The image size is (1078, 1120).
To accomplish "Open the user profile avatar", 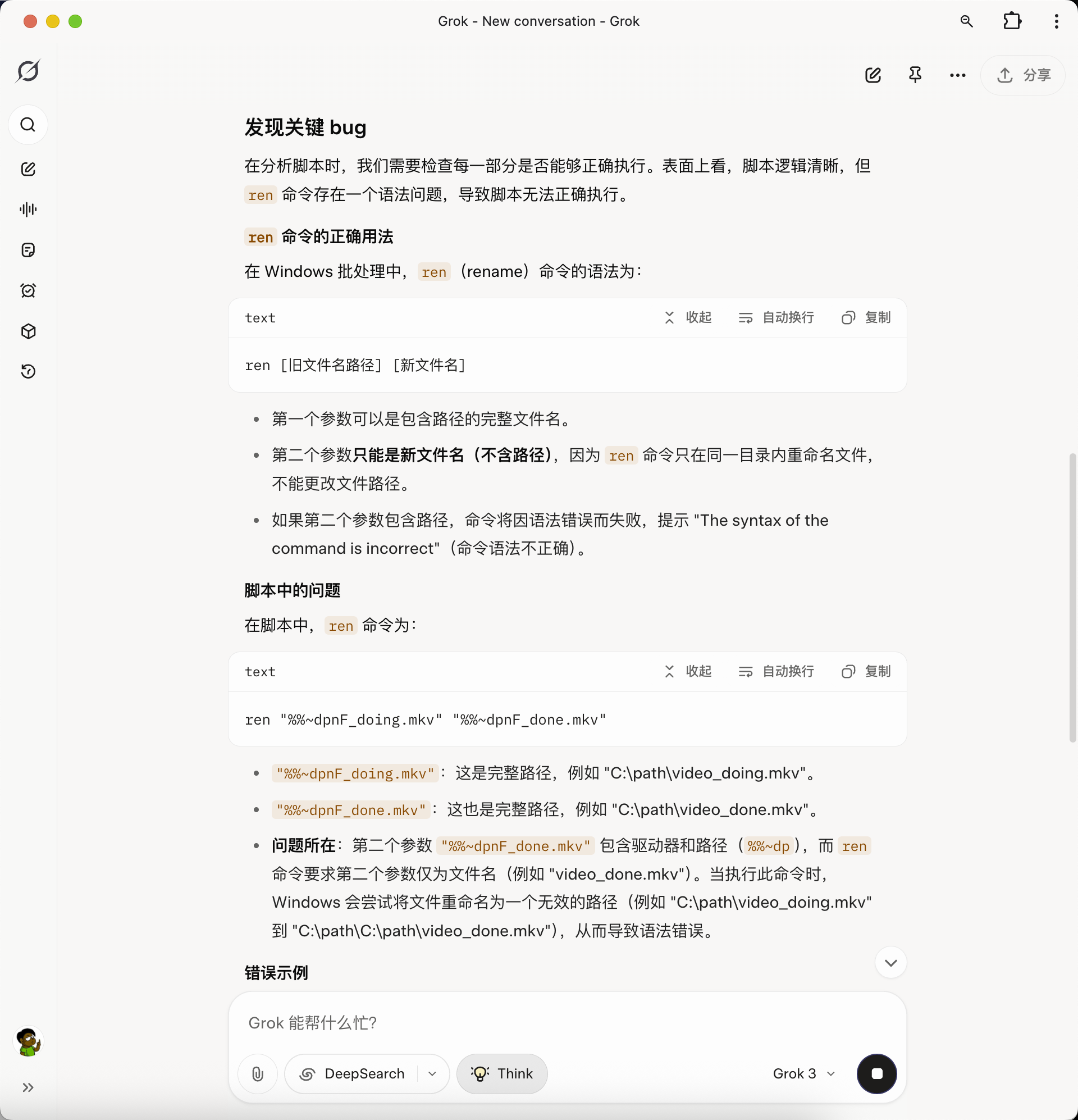I will click(x=28, y=1041).
